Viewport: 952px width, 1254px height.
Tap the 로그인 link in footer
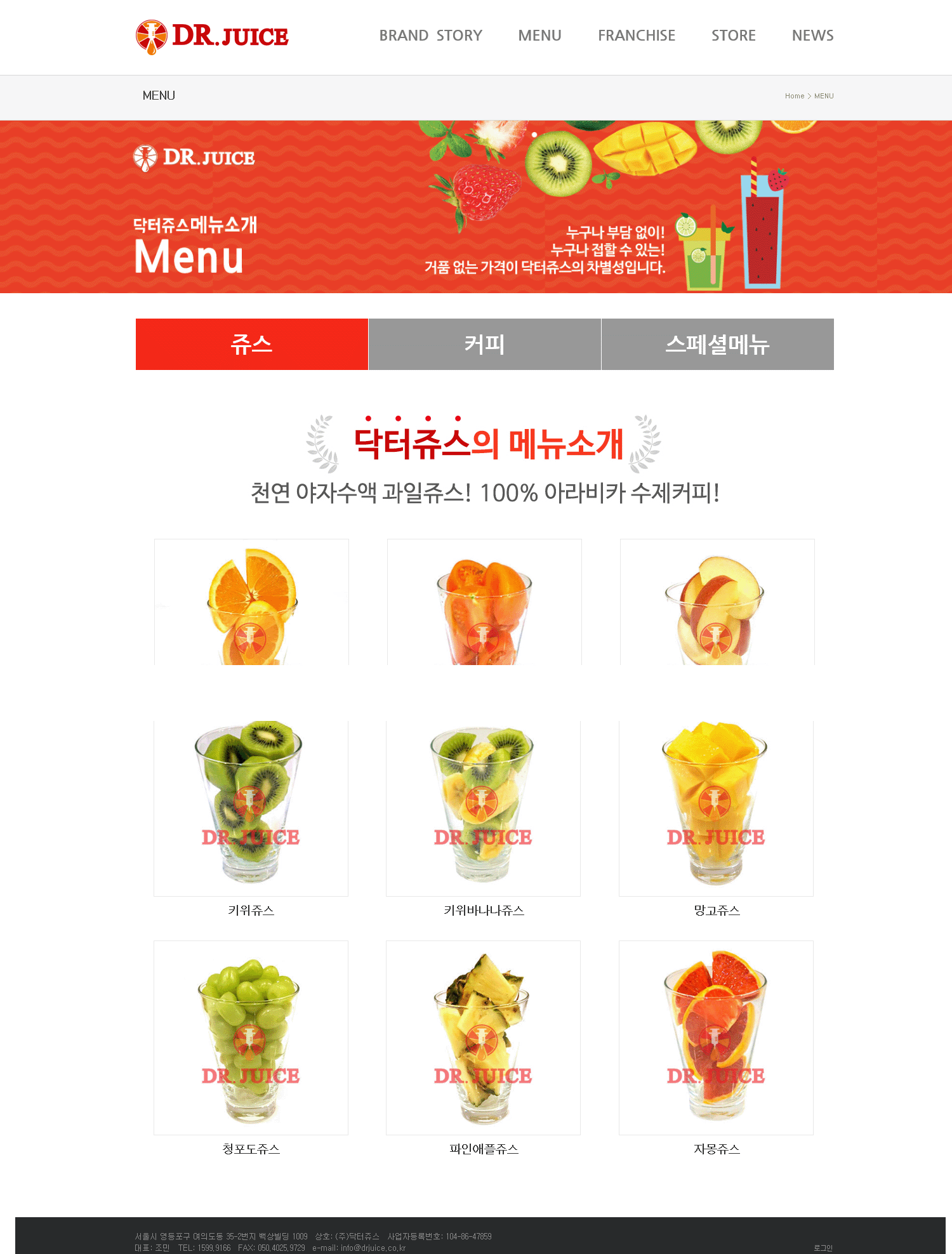823,1248
